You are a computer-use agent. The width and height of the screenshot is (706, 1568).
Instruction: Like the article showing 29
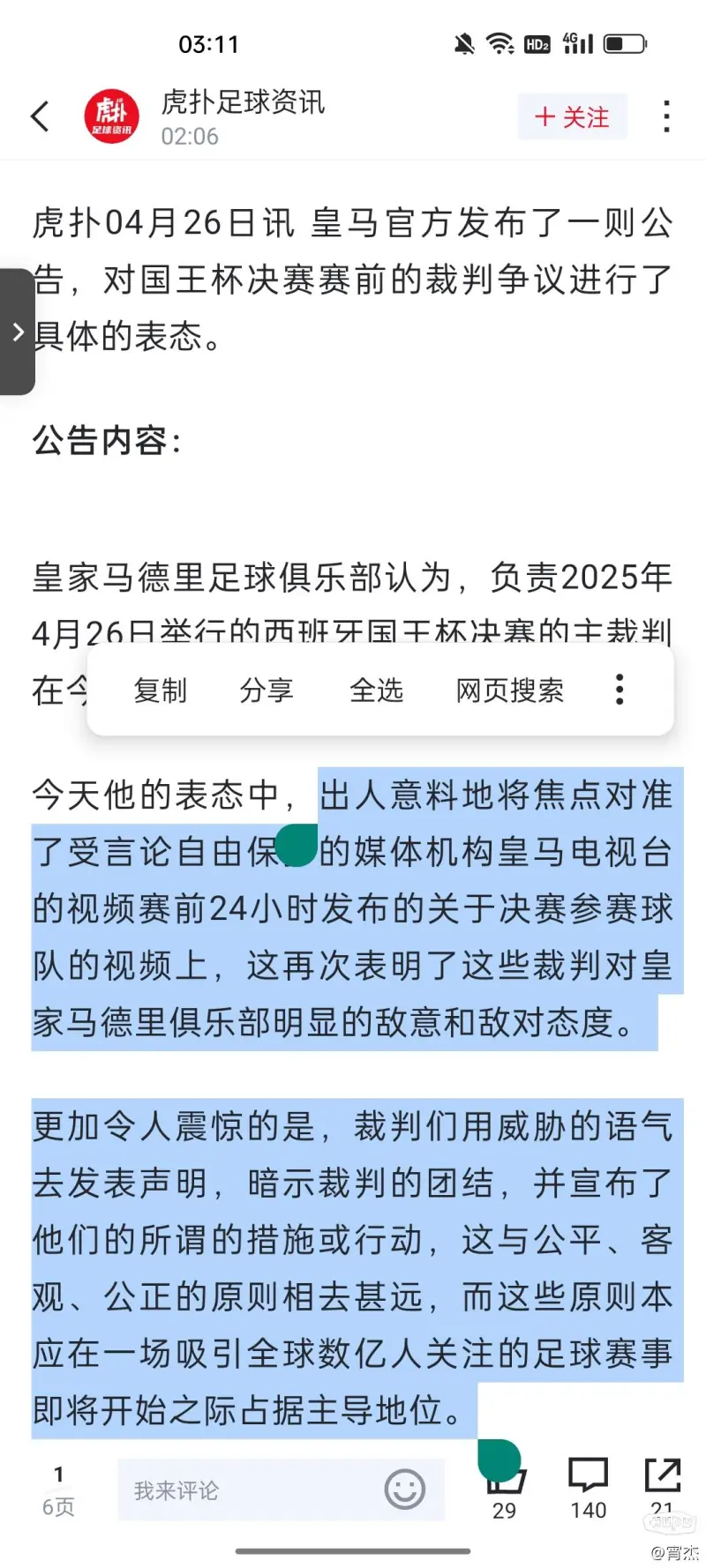(x=505, y=1490)
